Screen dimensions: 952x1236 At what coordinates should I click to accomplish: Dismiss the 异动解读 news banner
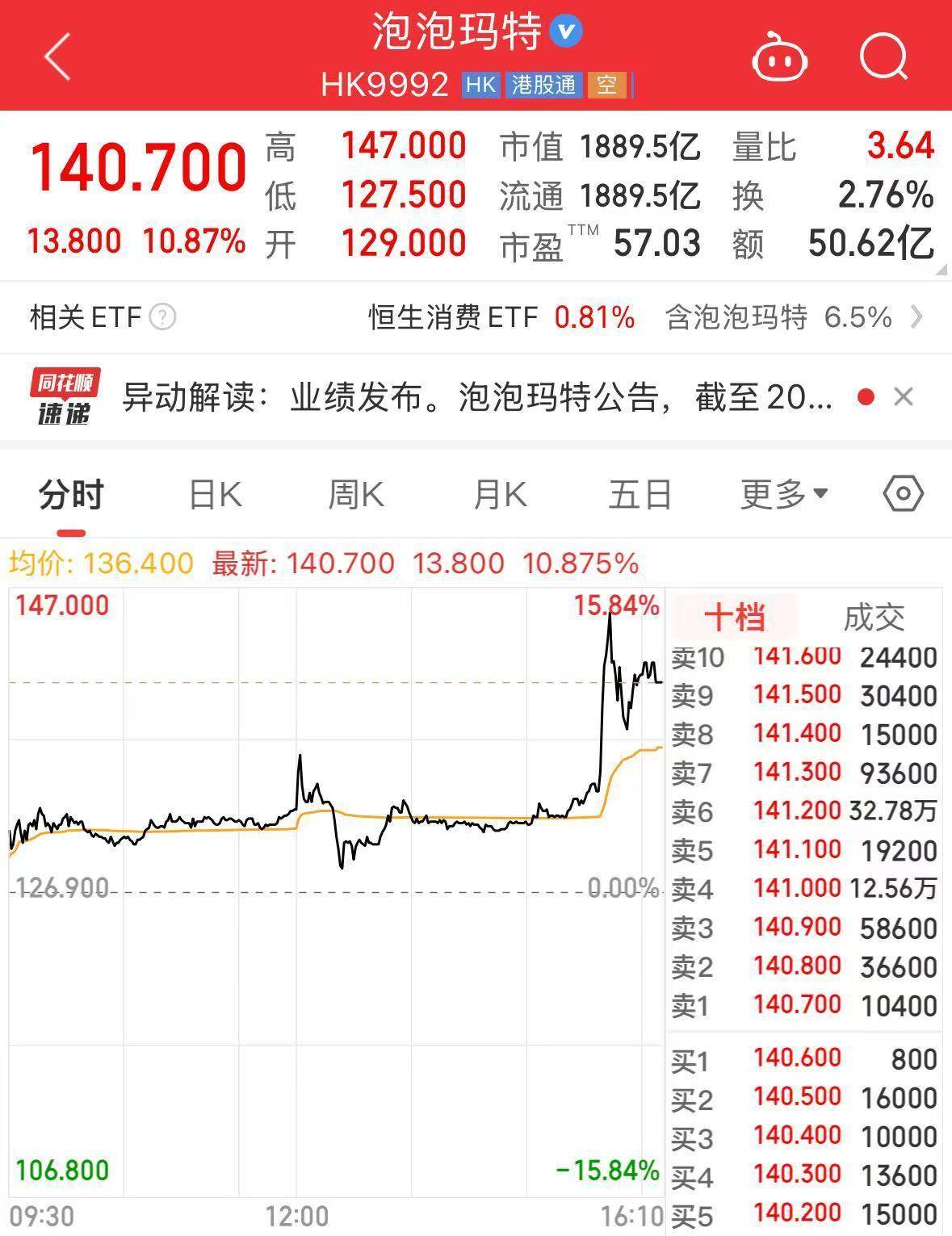(904, 396)
